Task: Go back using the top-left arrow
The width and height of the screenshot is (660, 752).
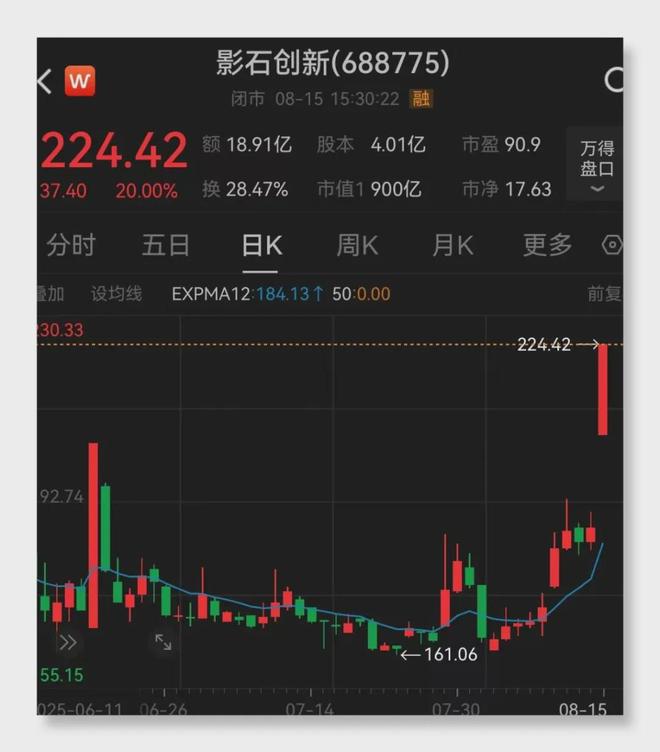Action: (x=44, y=81)
